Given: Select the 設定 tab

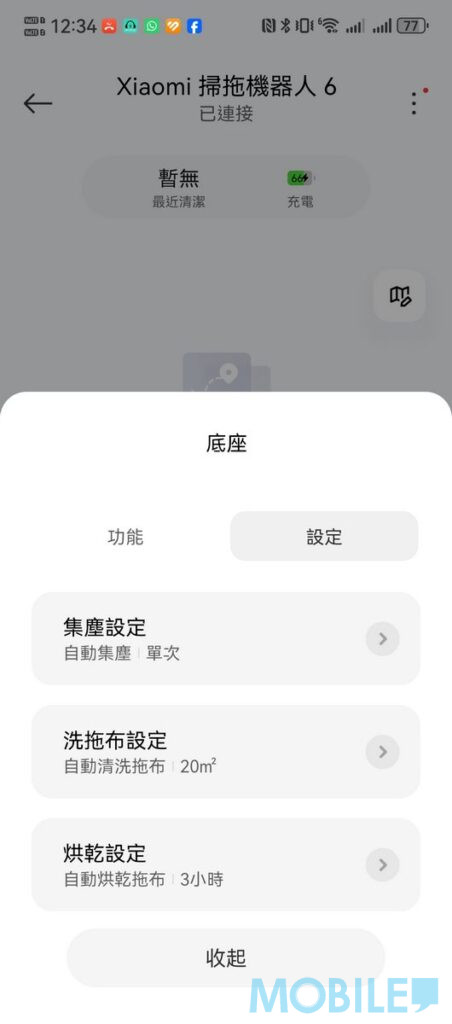Looking at the screenshot, I should tap(324, 537).
